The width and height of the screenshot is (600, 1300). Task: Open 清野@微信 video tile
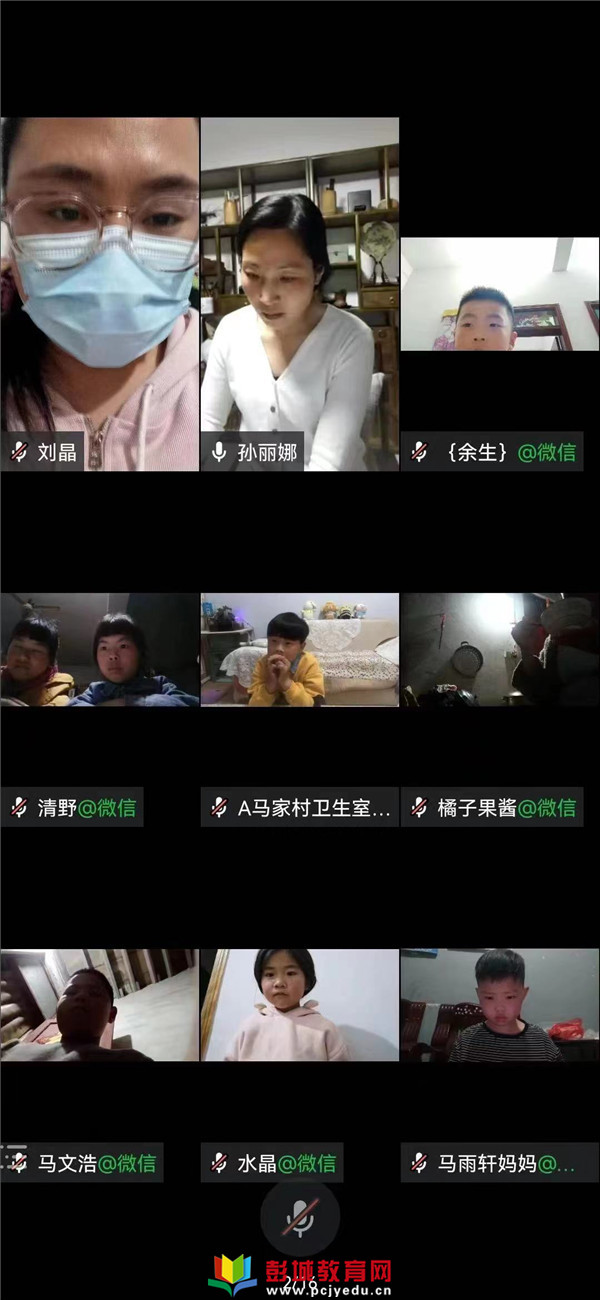(99, 650)
